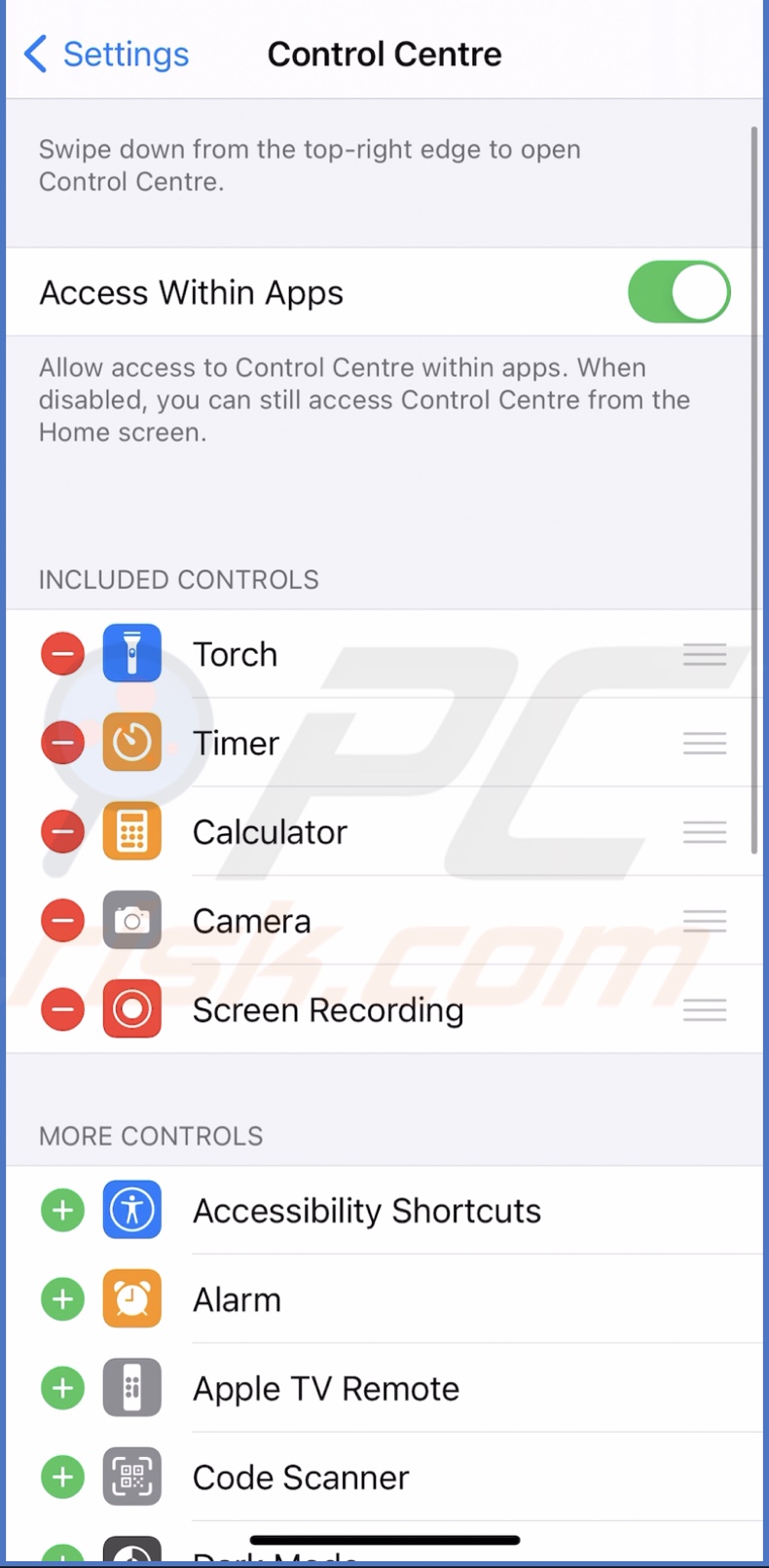
Task: Click the Alarm clock icon
Action: tap(131, 1298)
